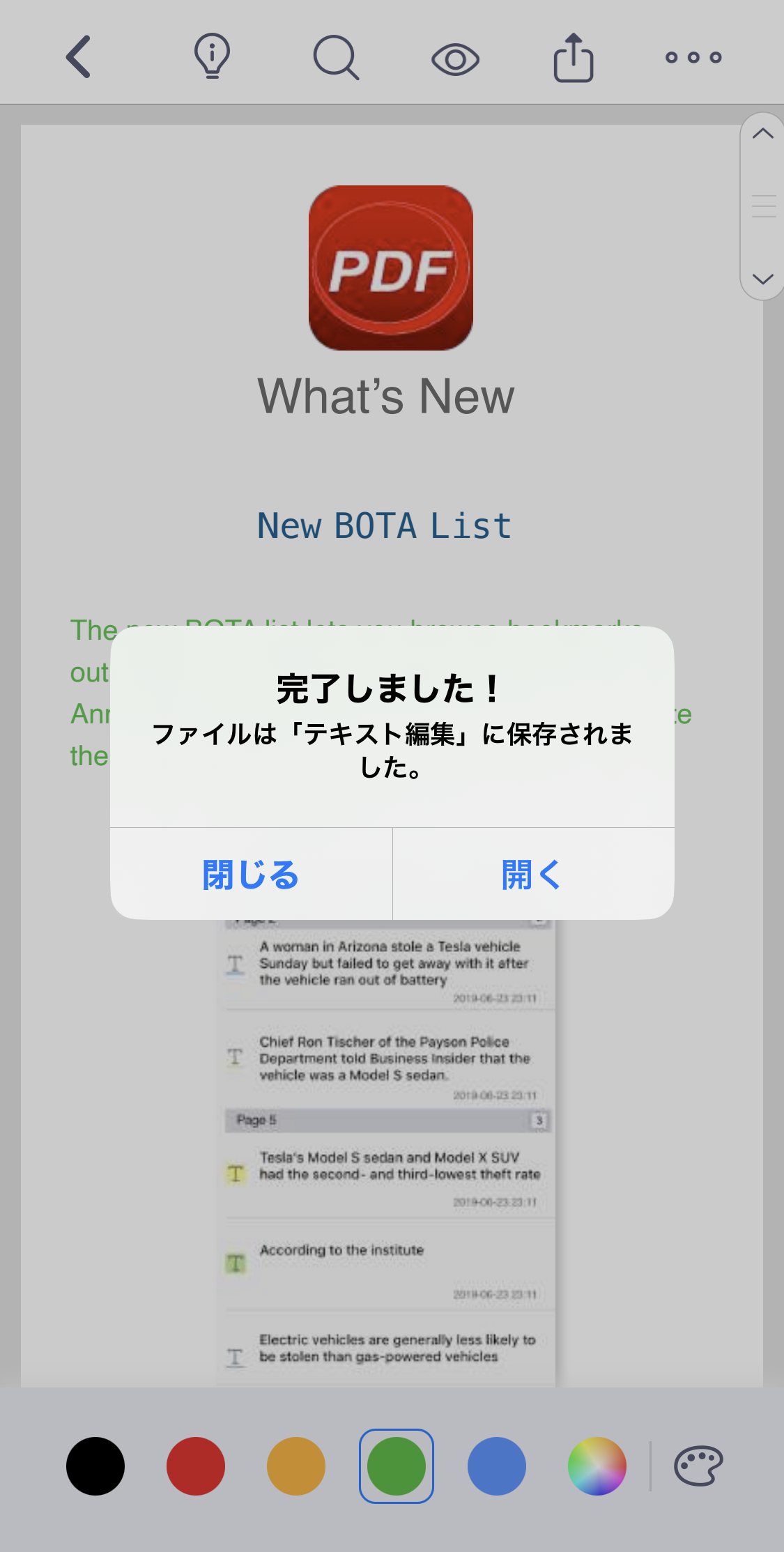
Task: Switch to the blue color swatch
Action: [x=497, y=1466]
